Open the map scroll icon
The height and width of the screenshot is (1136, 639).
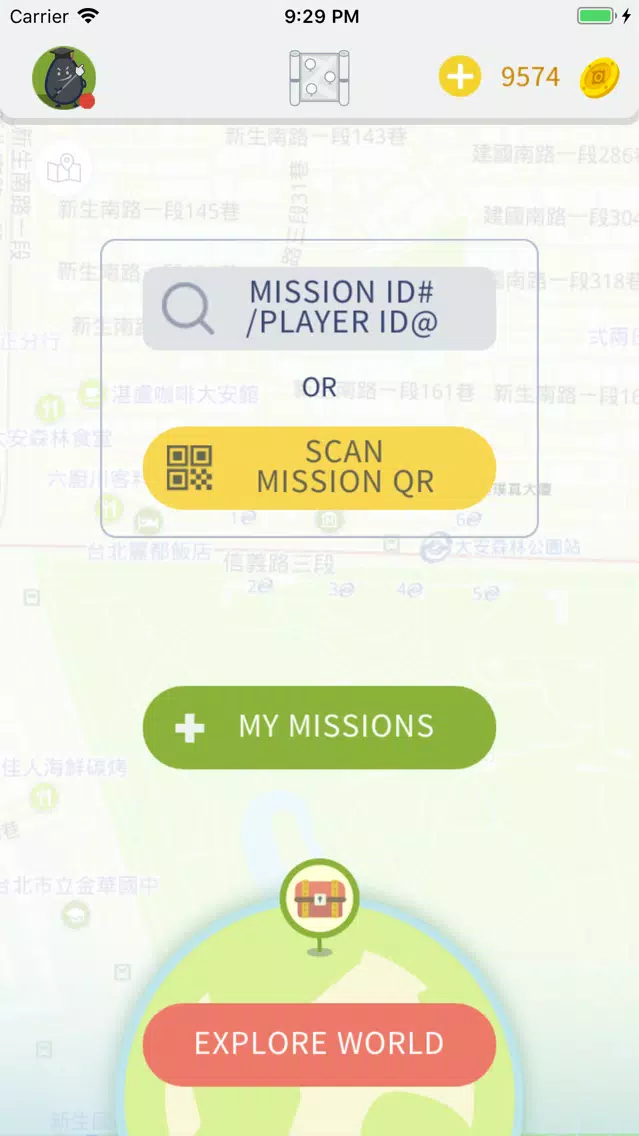[x=319, y=77]
